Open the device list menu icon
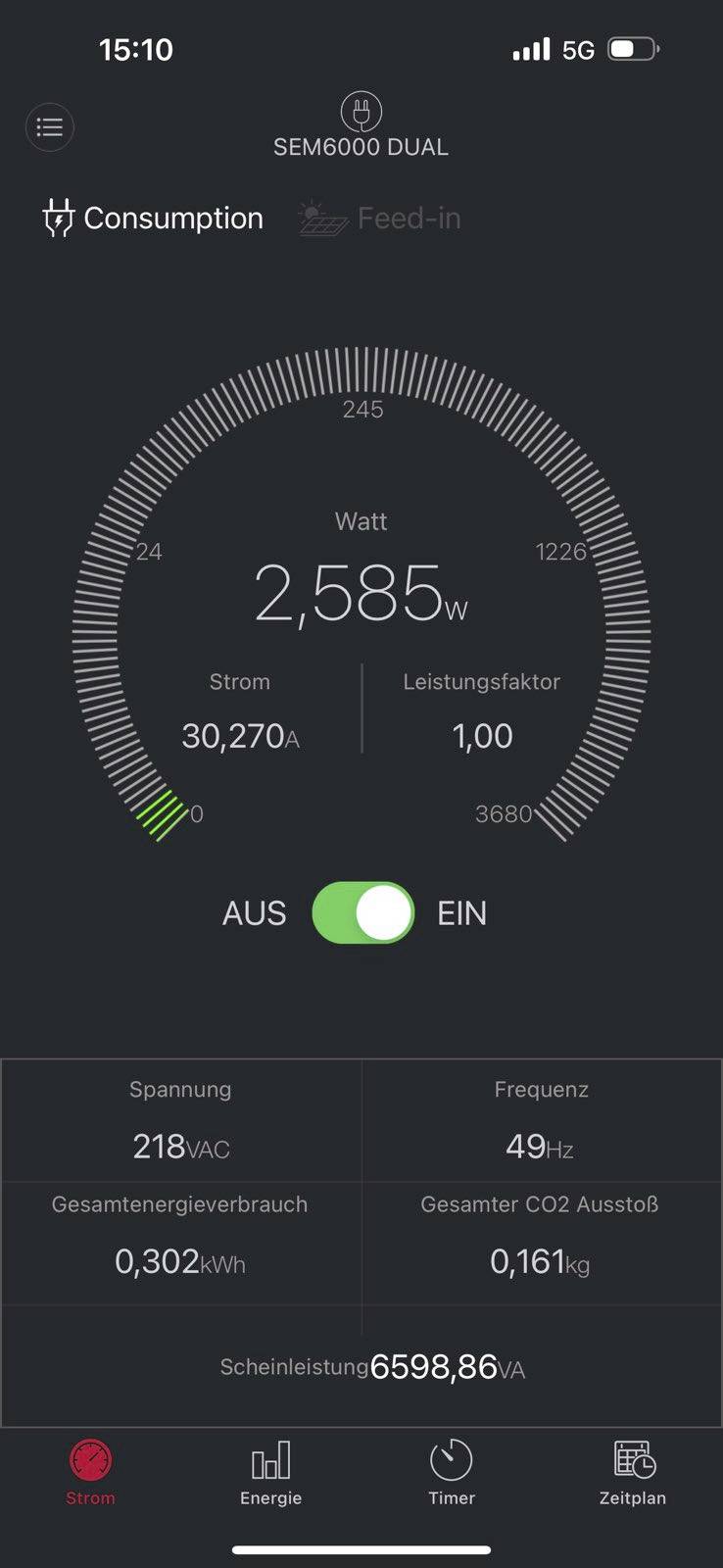This screenshot has width=723, height=1568. coord(49,127)
